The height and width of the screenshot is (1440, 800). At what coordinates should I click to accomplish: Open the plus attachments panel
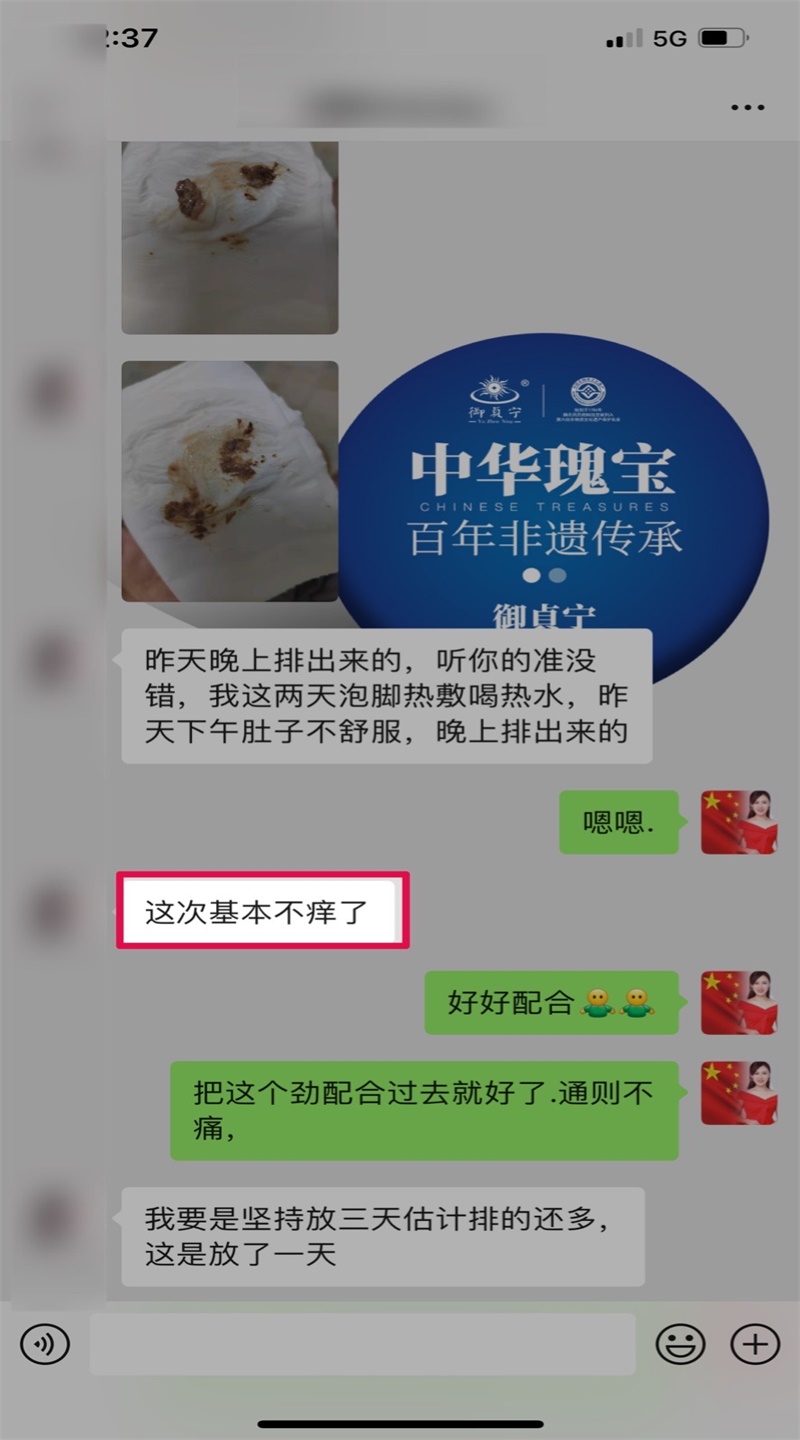click(755, 1344)
